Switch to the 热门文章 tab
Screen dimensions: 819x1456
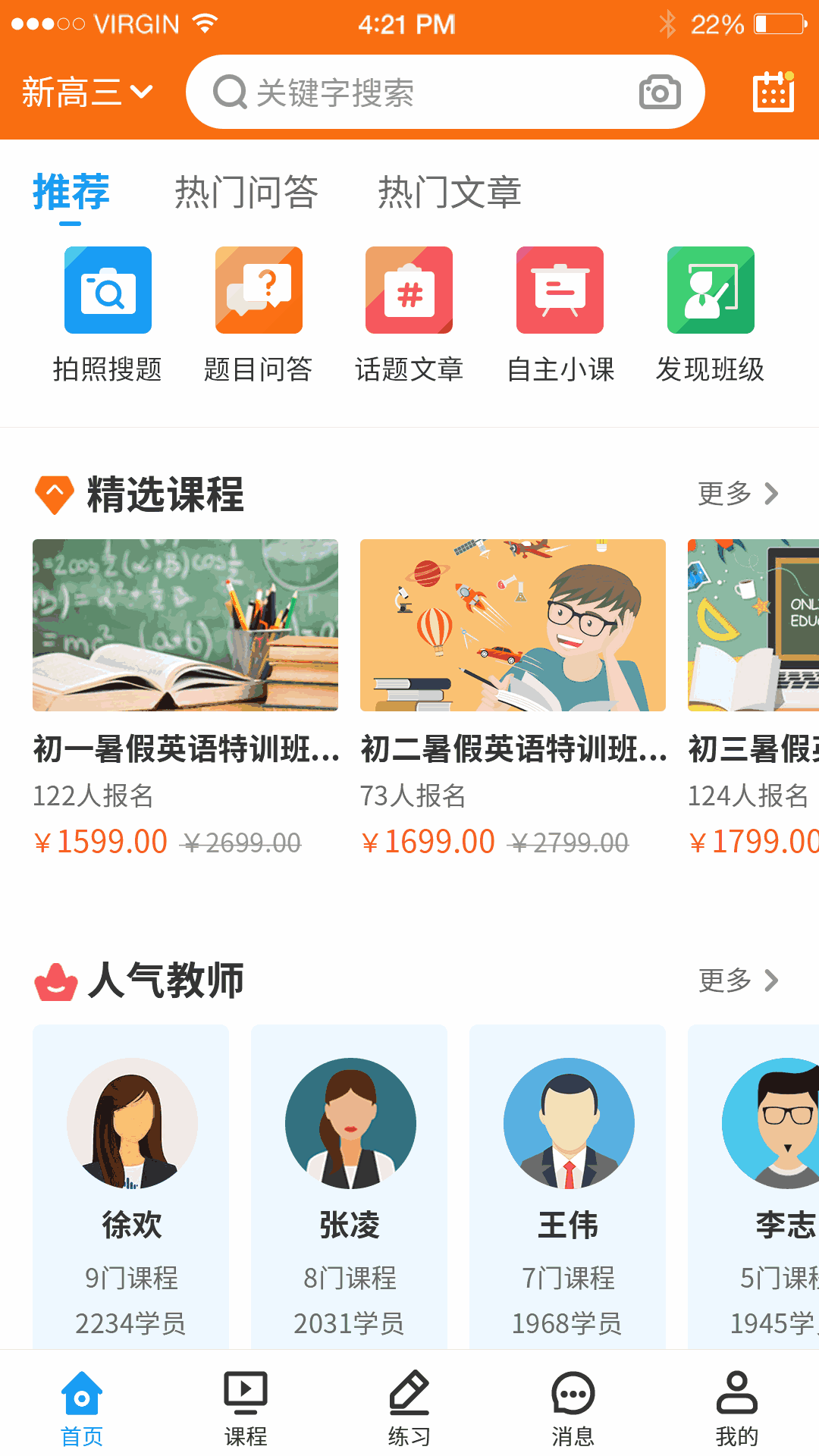coord(450,192)
